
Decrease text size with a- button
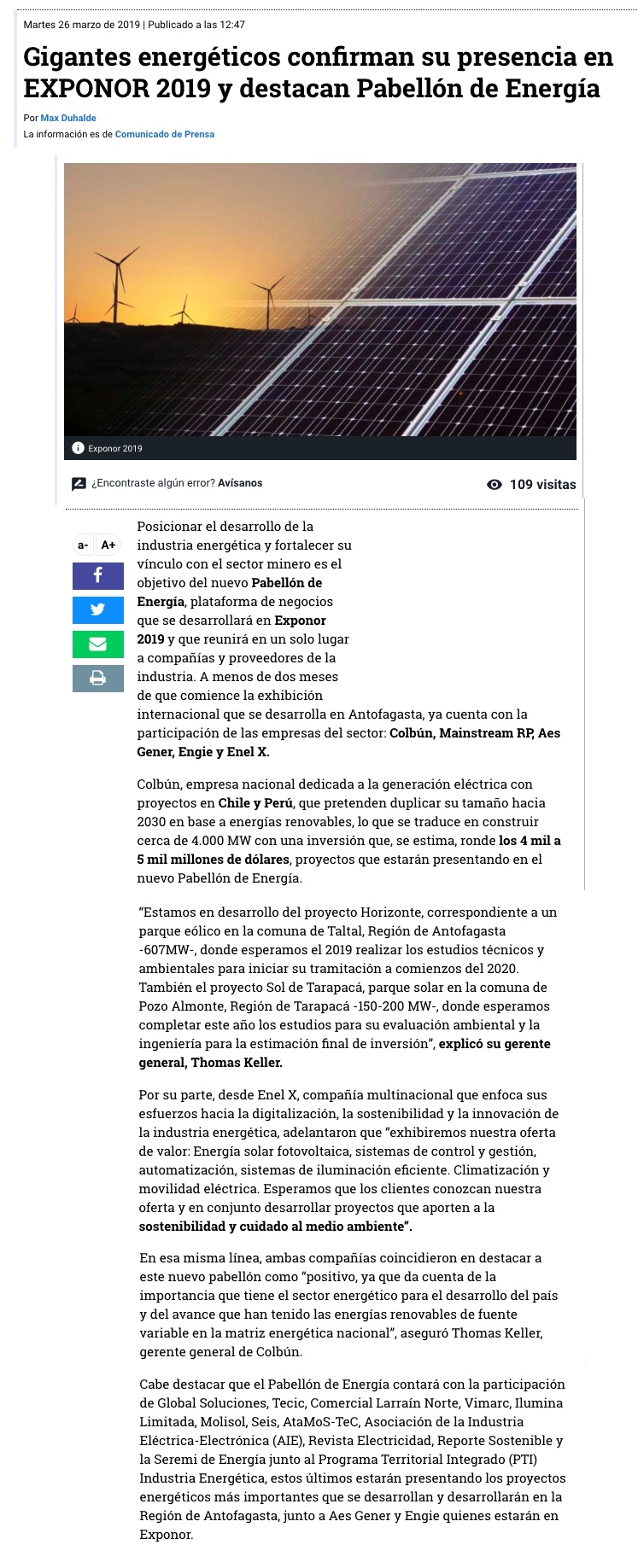click(83, 545)
